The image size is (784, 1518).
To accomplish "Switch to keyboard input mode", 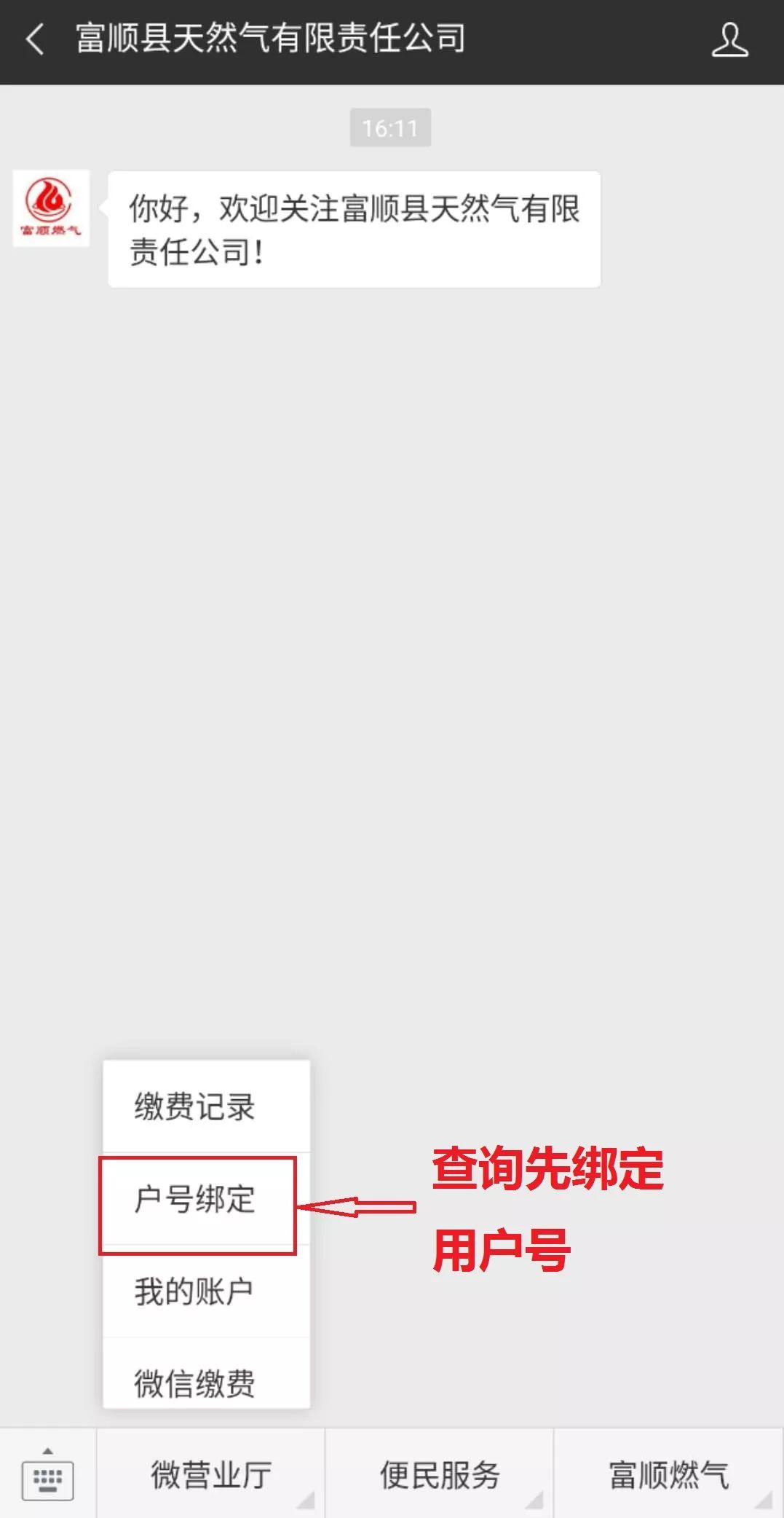I will 48,1476.
